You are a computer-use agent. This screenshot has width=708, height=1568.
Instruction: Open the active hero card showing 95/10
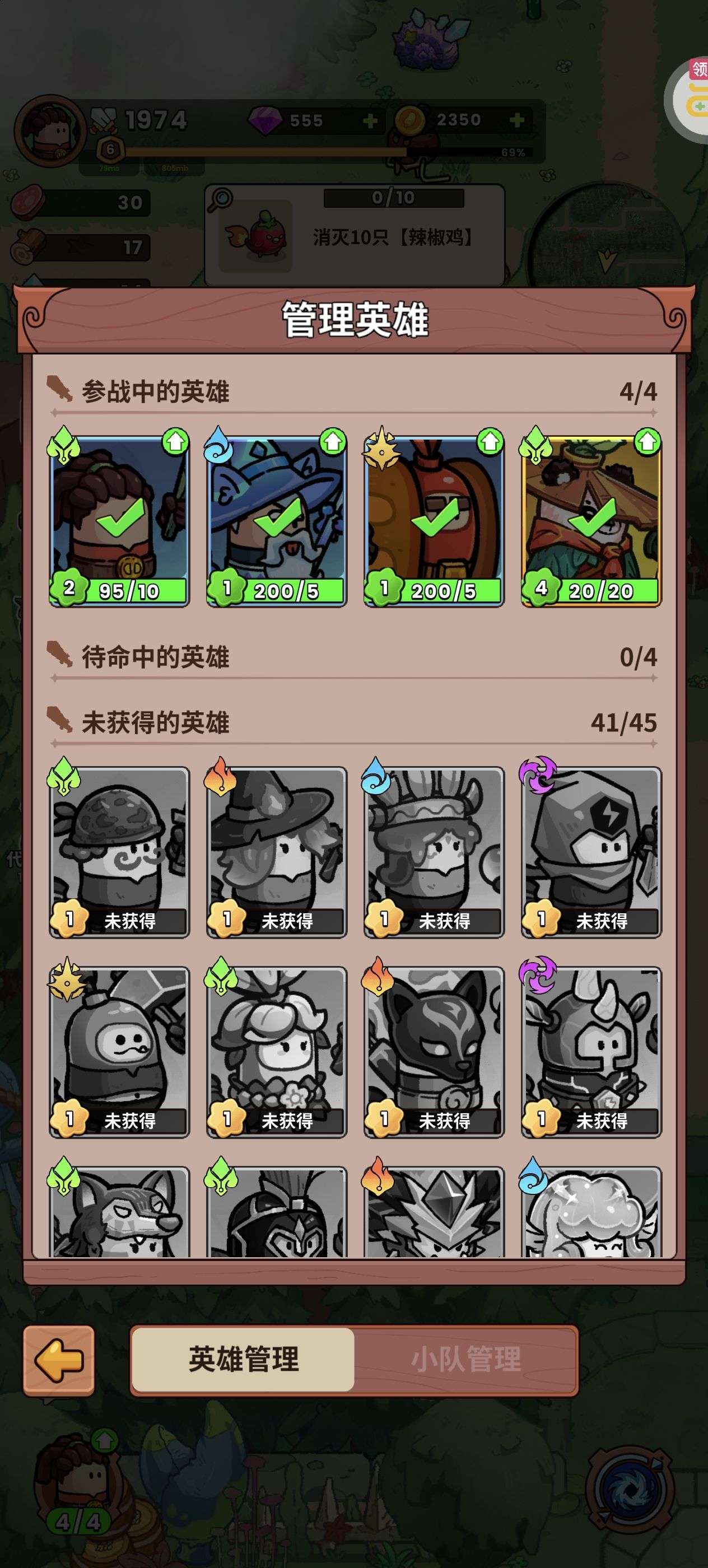[x=119, y=520]
